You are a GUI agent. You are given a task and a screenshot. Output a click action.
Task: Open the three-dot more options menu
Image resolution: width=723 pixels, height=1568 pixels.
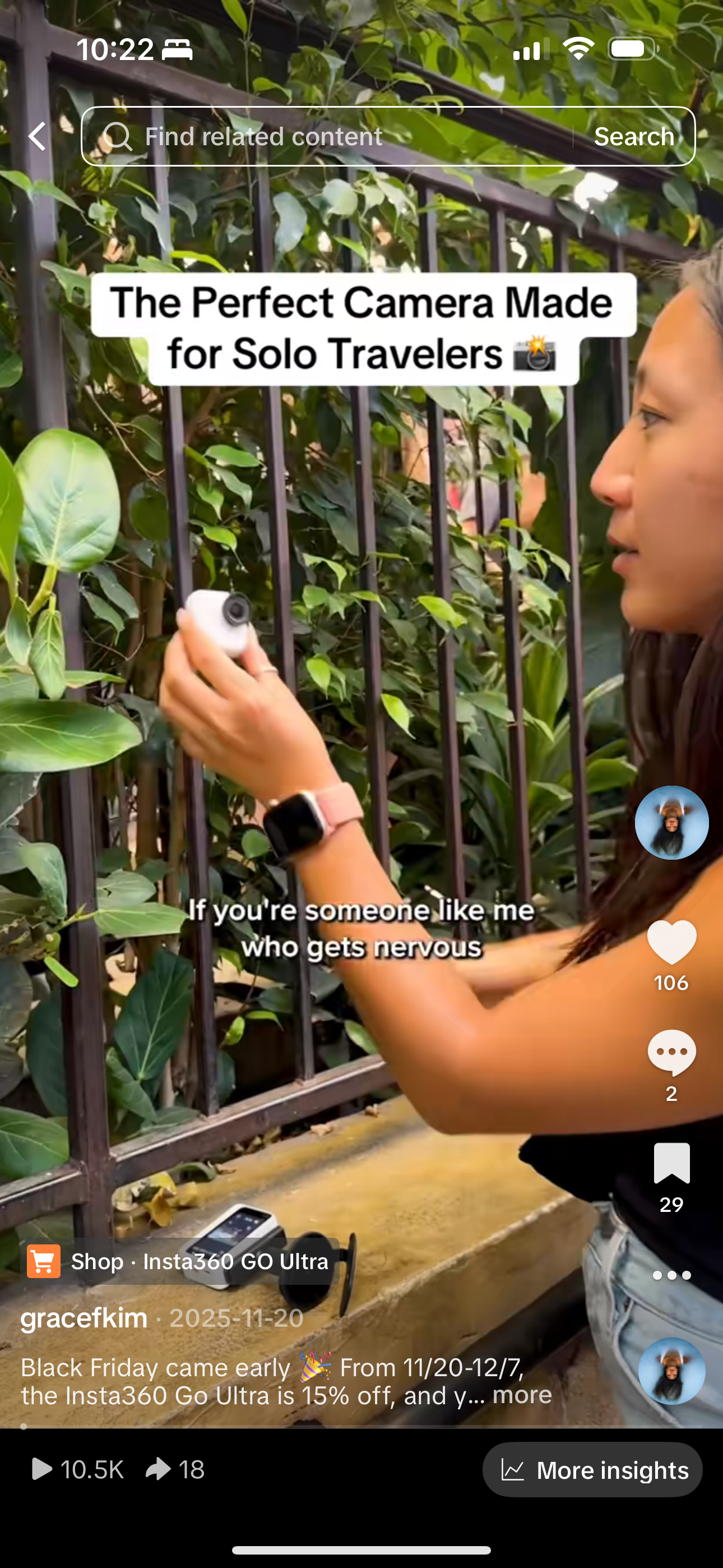coord(671,1275)
